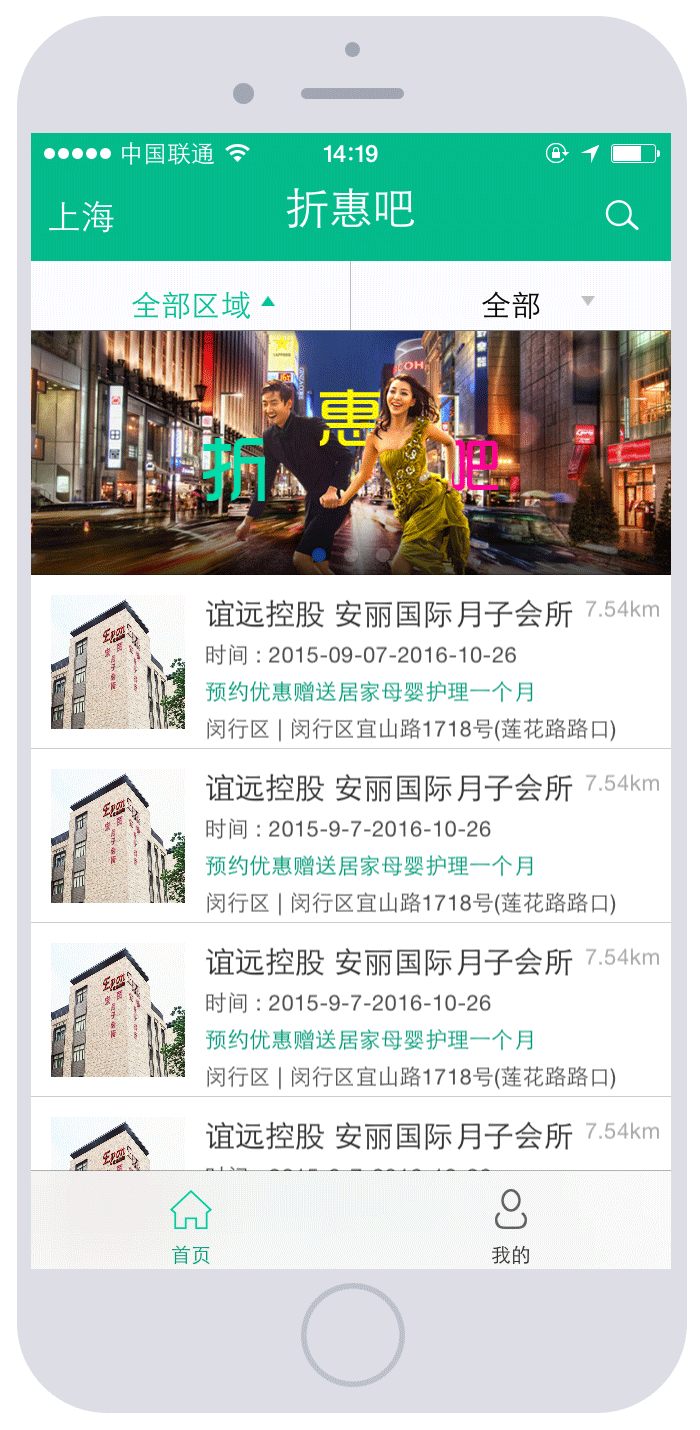Change the city from 上海
Image resolution: width=700 pixels, height=1430 pixels.
tap(82, 217)
